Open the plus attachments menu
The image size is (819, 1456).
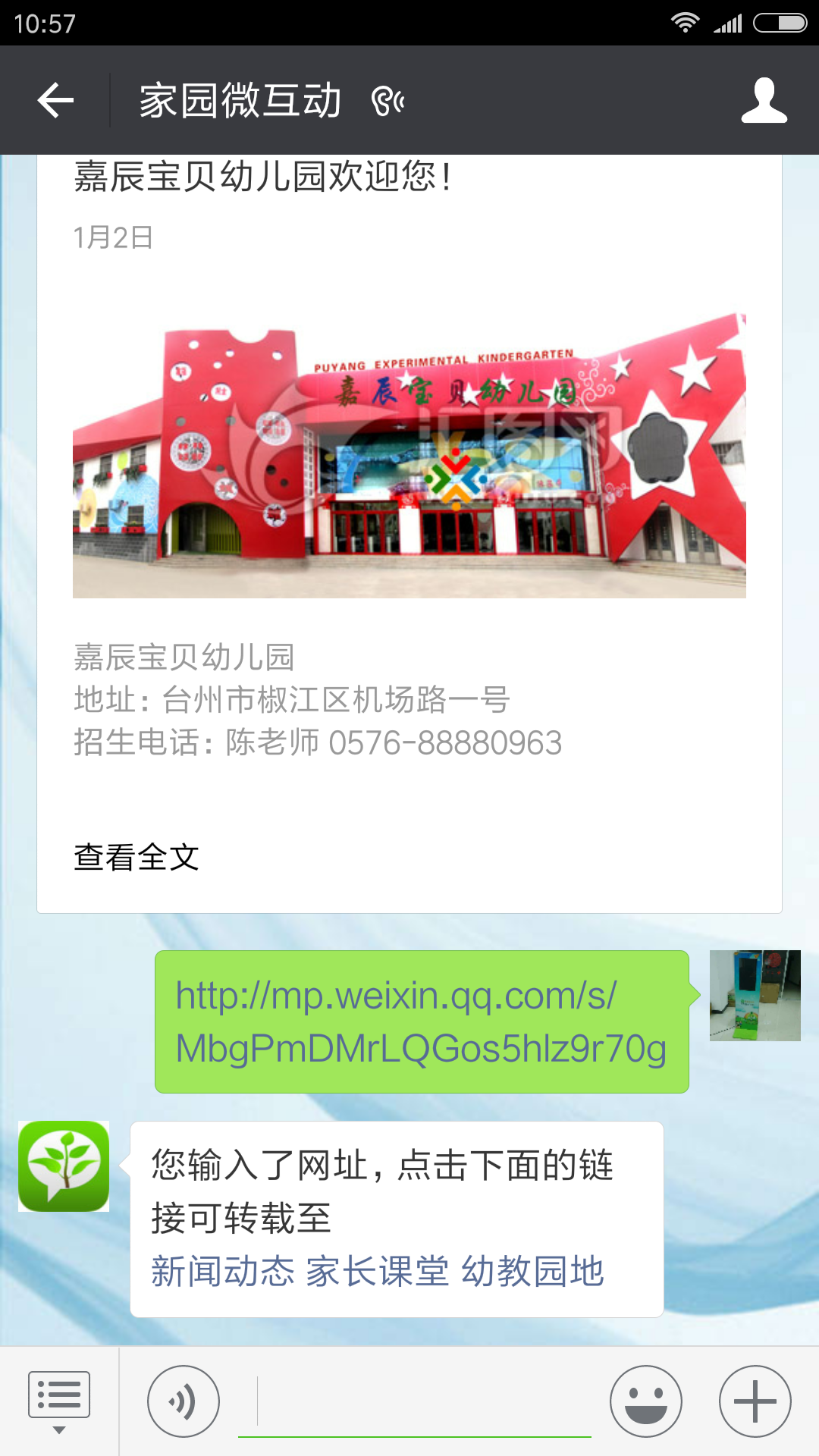[755, 1401]
